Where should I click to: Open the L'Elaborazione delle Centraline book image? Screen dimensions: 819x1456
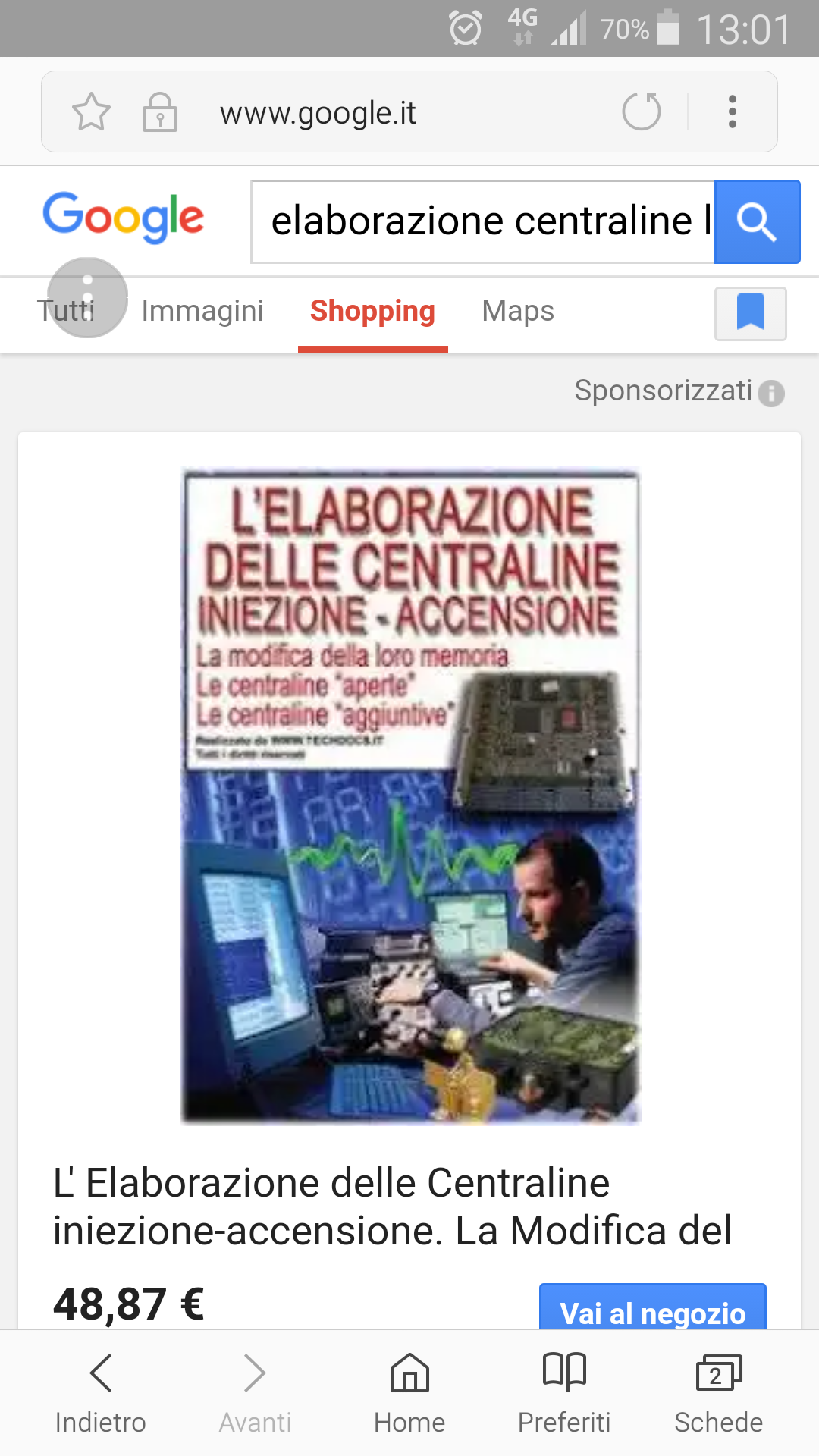point(410,795)
